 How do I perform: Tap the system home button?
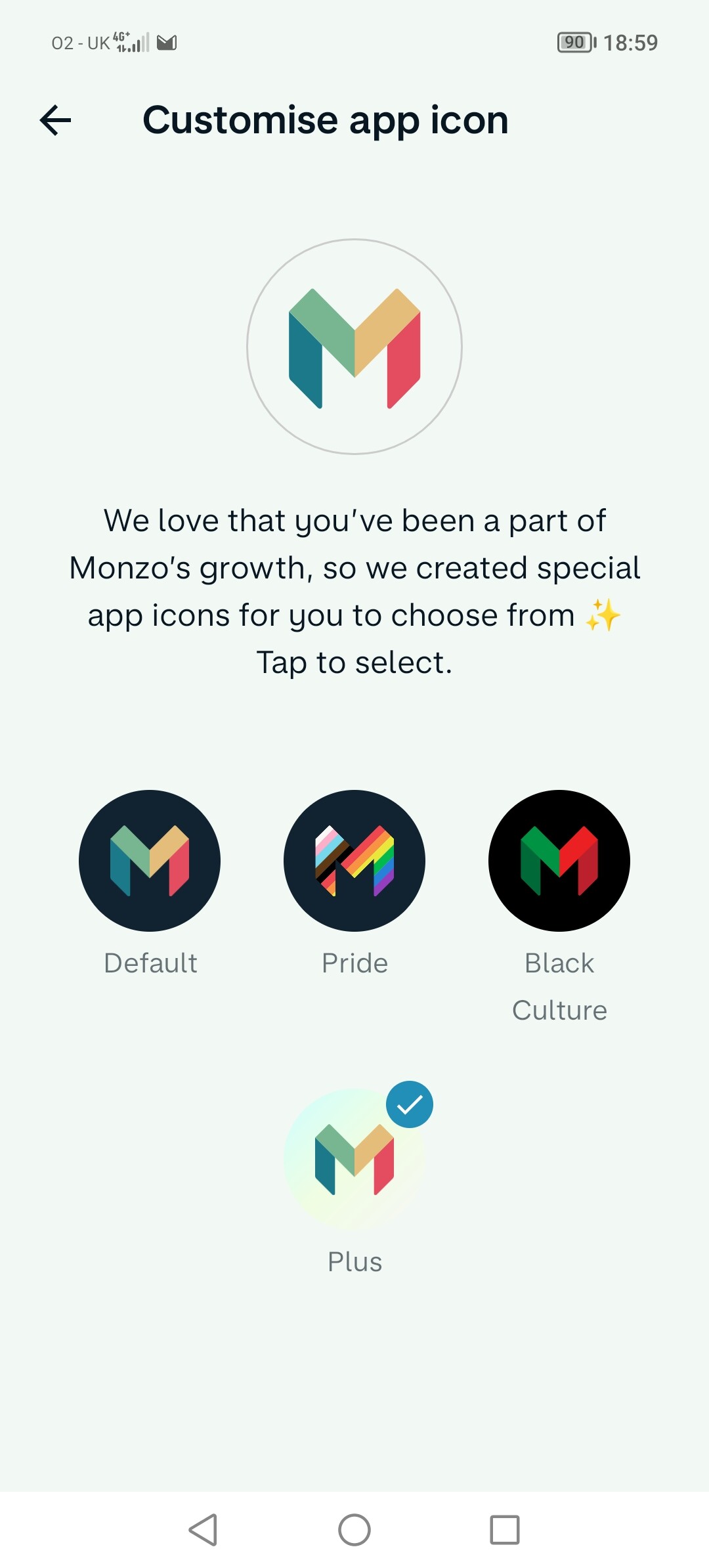[x=354, y=1530]
